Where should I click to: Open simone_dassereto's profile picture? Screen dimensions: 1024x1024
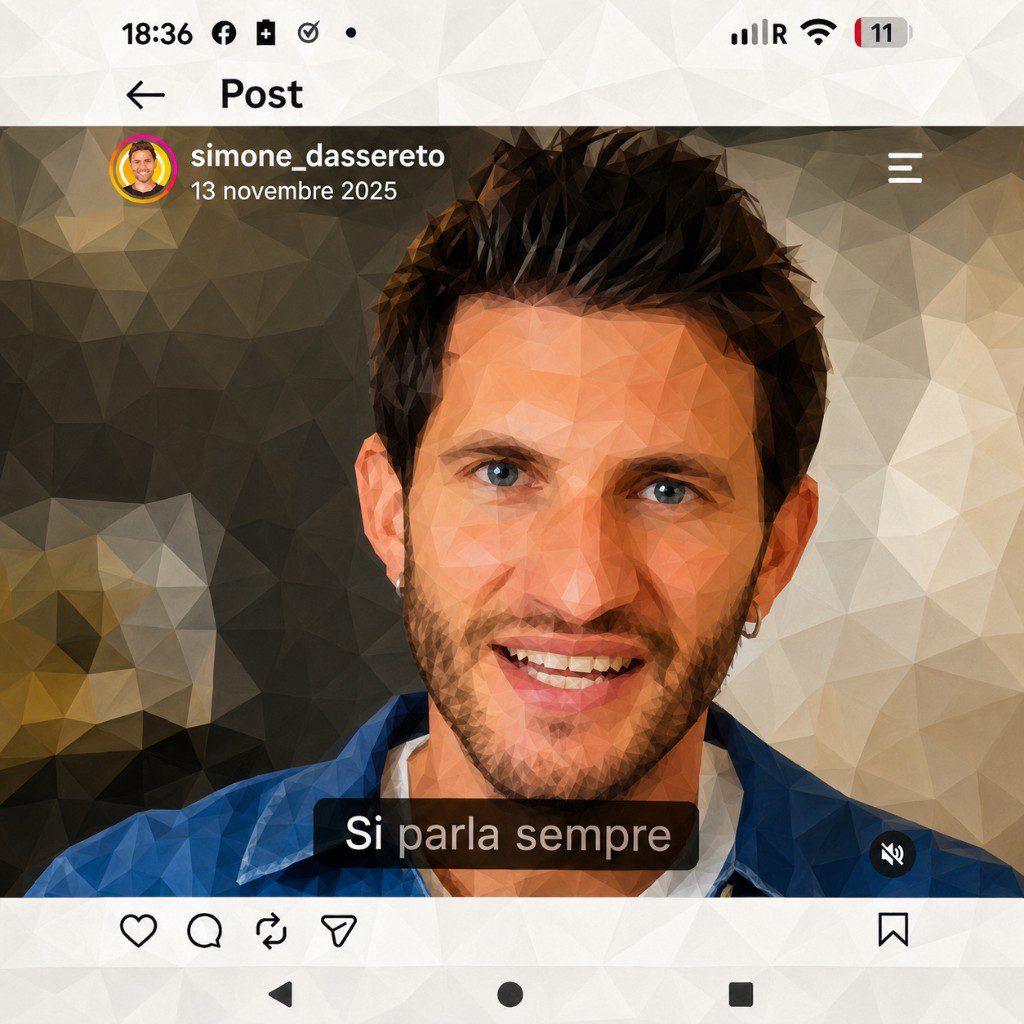(143, 169)
